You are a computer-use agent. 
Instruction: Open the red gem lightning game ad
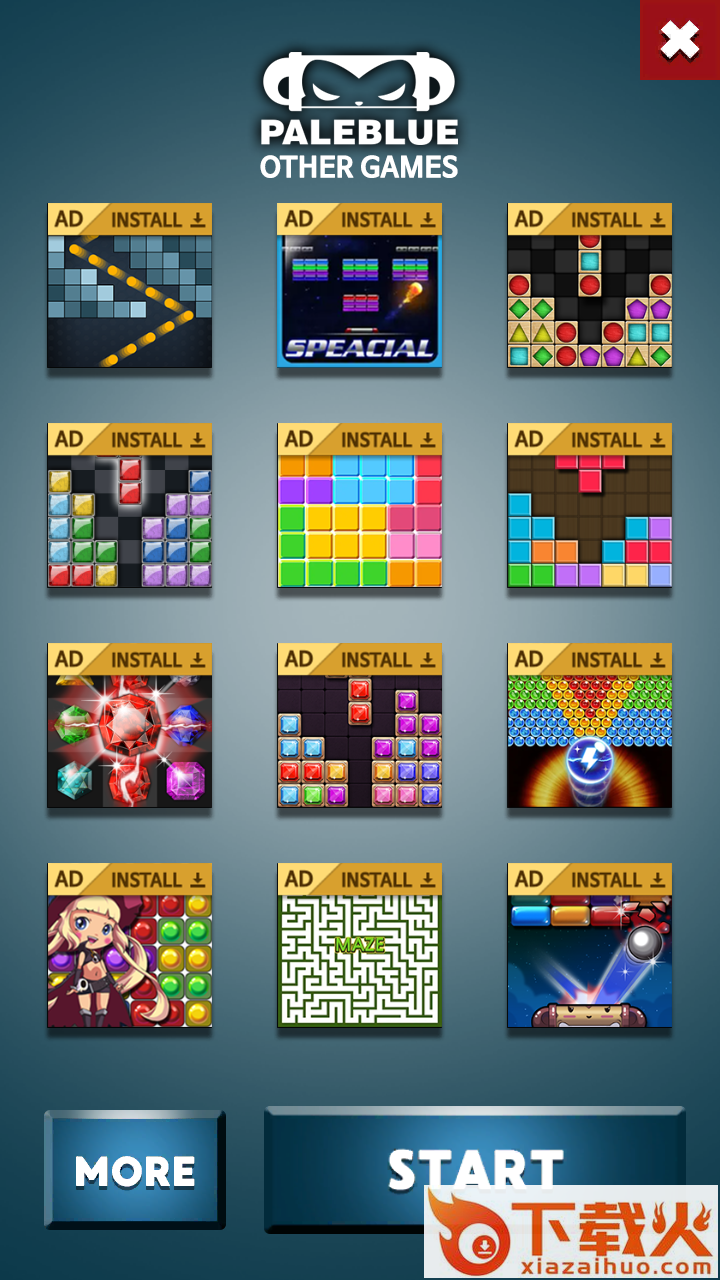click(129, 740)
